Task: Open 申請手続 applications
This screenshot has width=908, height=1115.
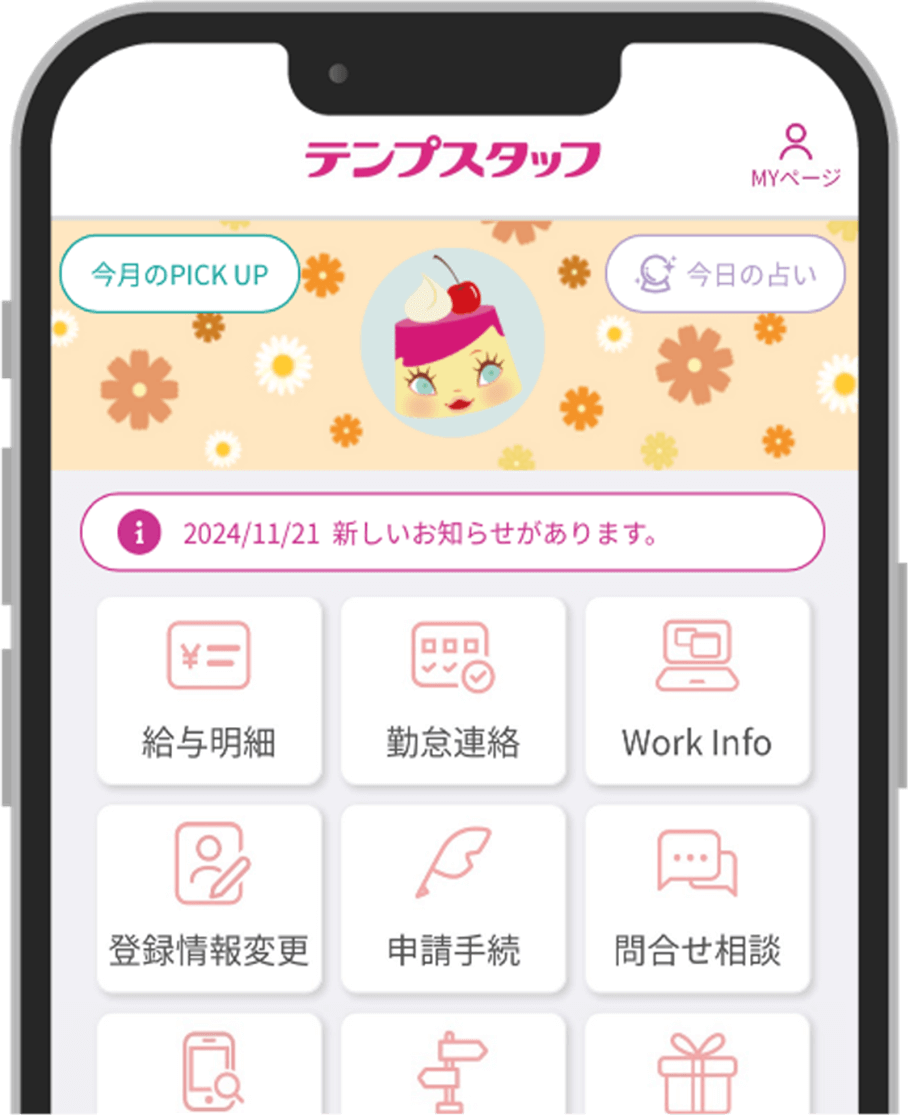Action: point(453,898)
